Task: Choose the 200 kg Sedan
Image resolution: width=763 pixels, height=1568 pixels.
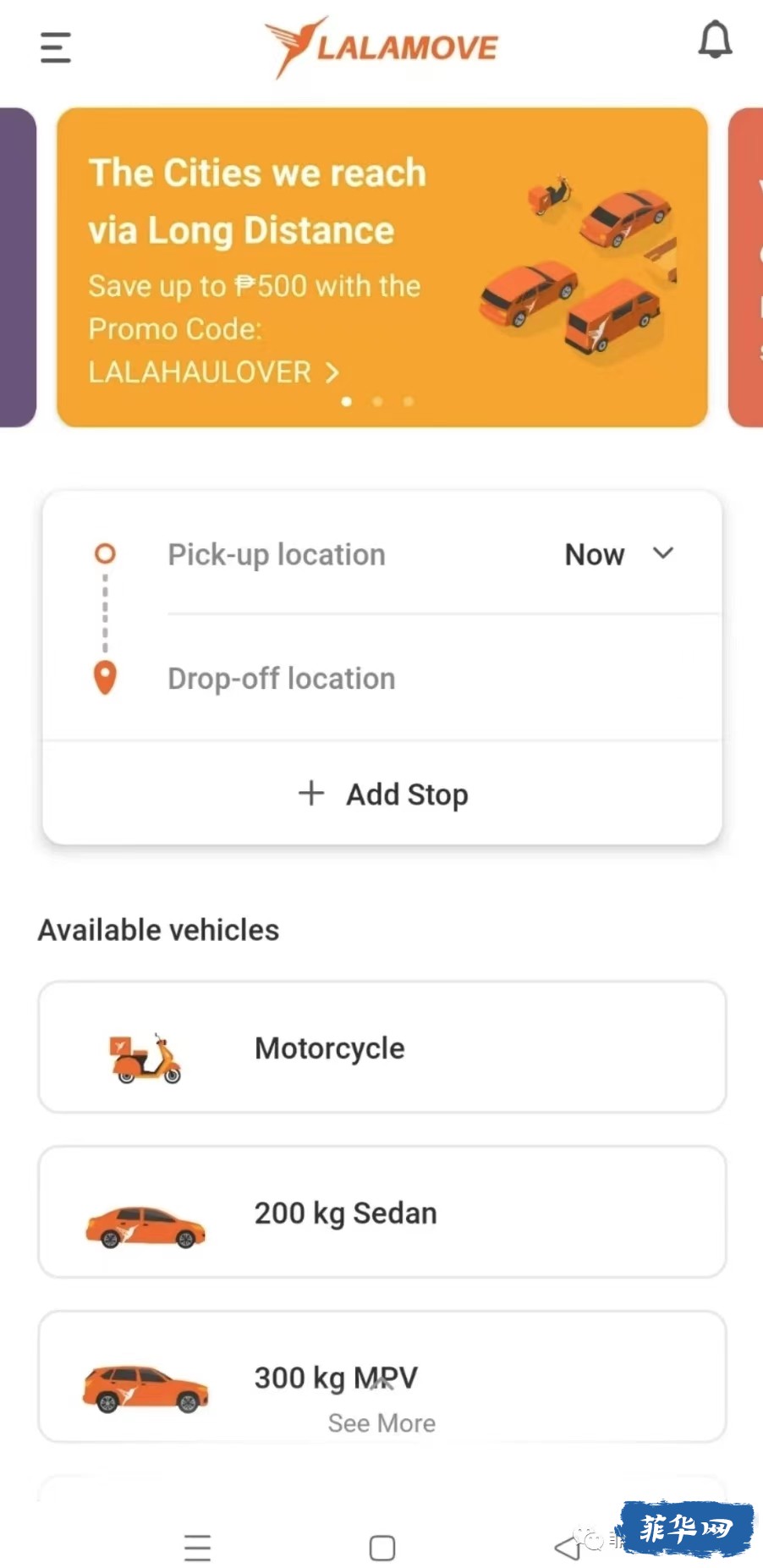Action: coord(382,1212)
